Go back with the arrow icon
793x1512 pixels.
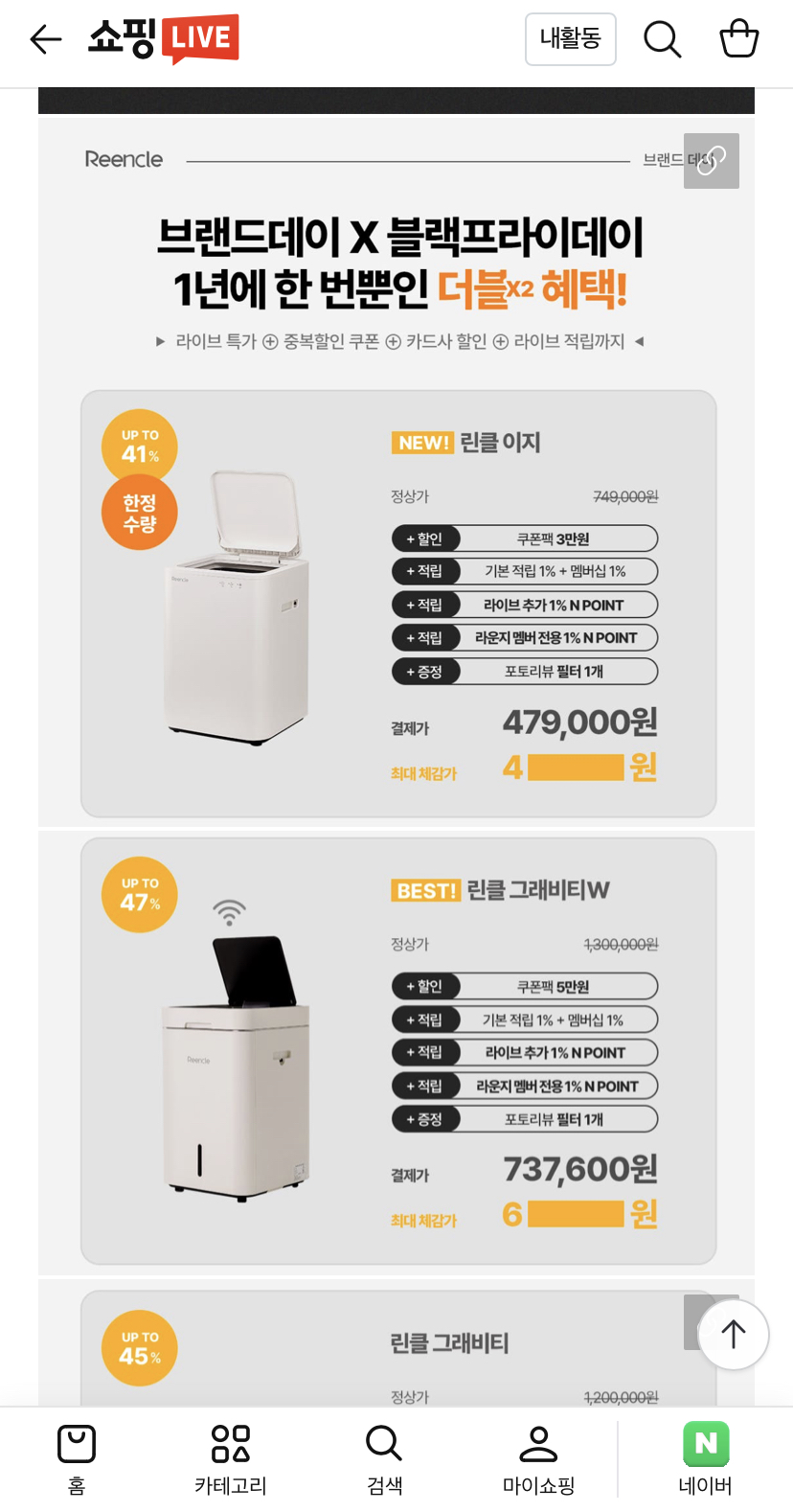click(x=45, y=39)
